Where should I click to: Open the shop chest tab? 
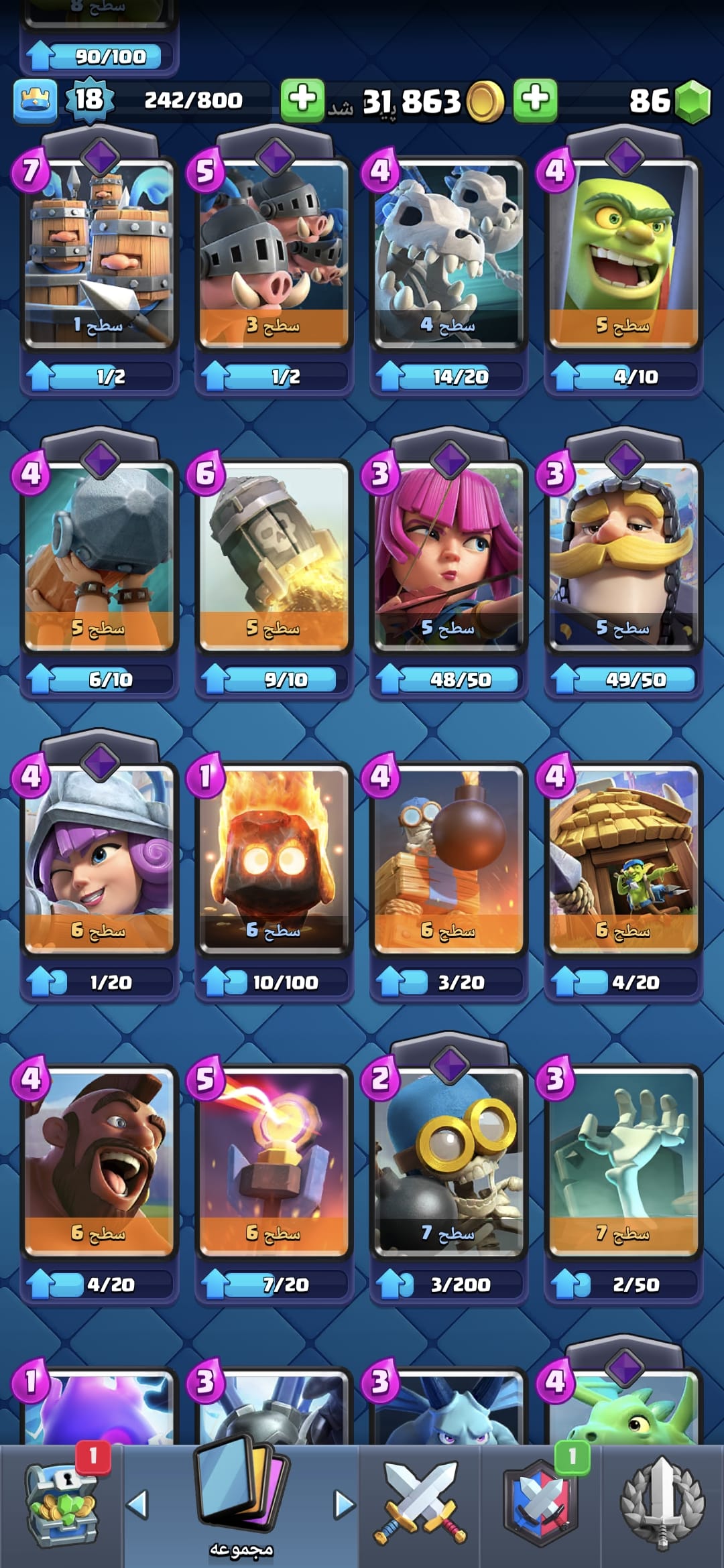62,1504
